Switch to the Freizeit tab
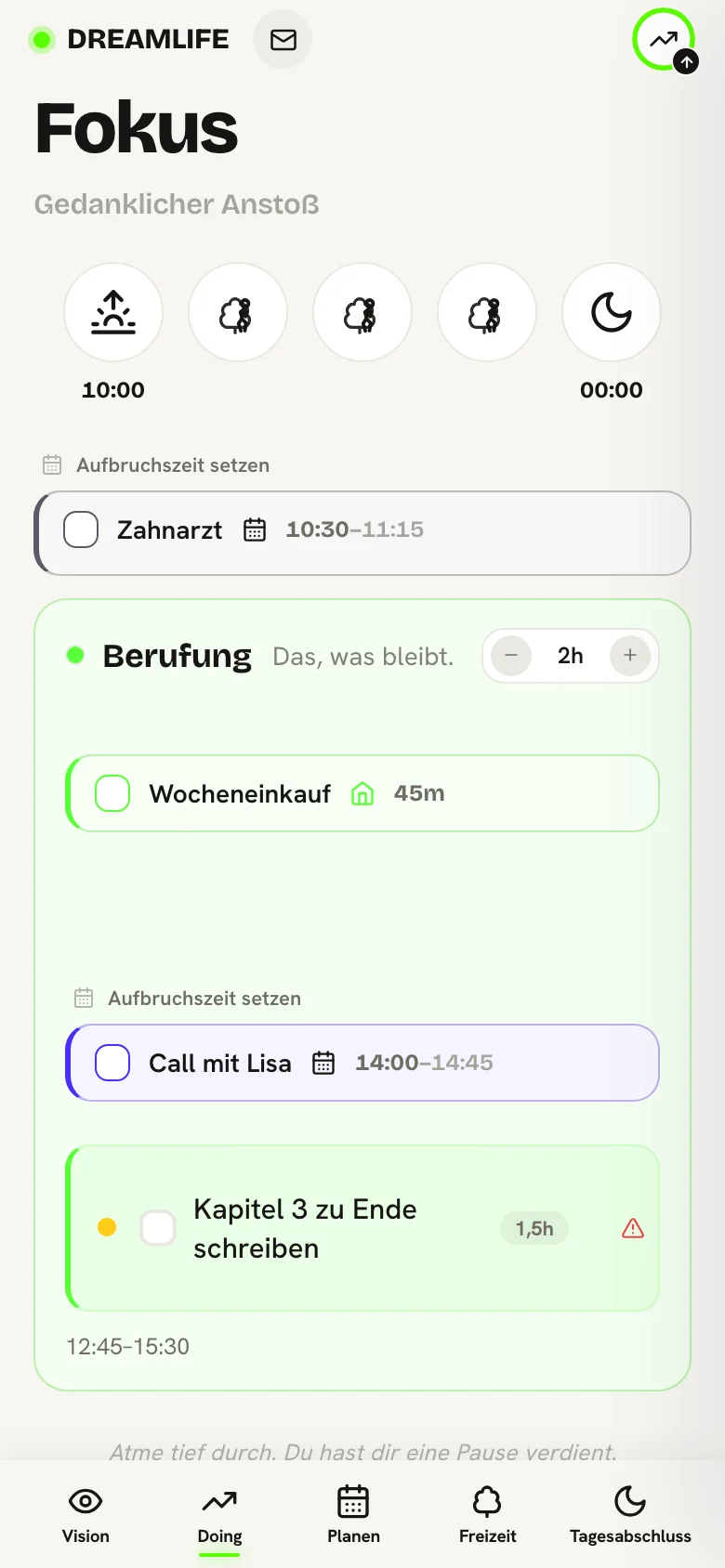 [x=487, y=1516]
